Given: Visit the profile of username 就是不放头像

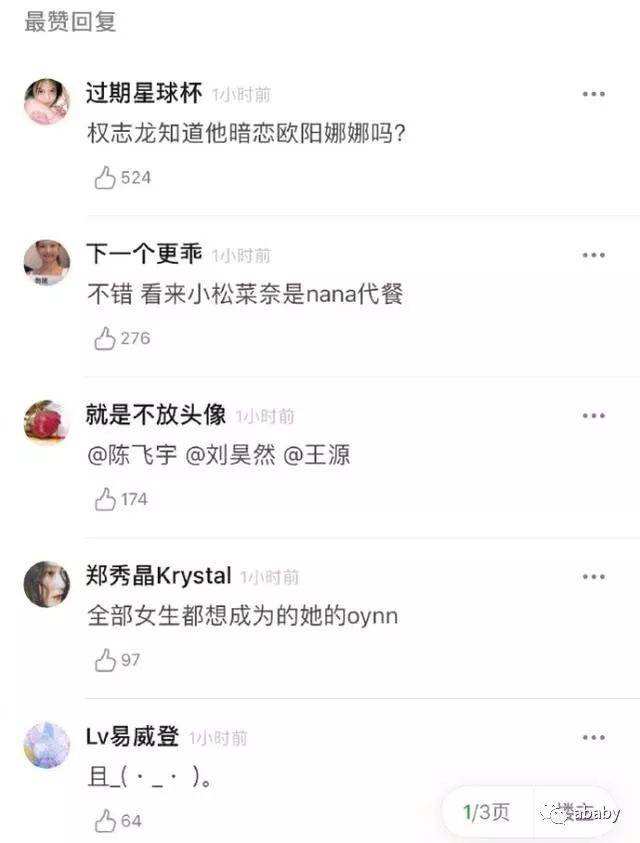Looking at the screenshot, I should [x=156, y=415].
